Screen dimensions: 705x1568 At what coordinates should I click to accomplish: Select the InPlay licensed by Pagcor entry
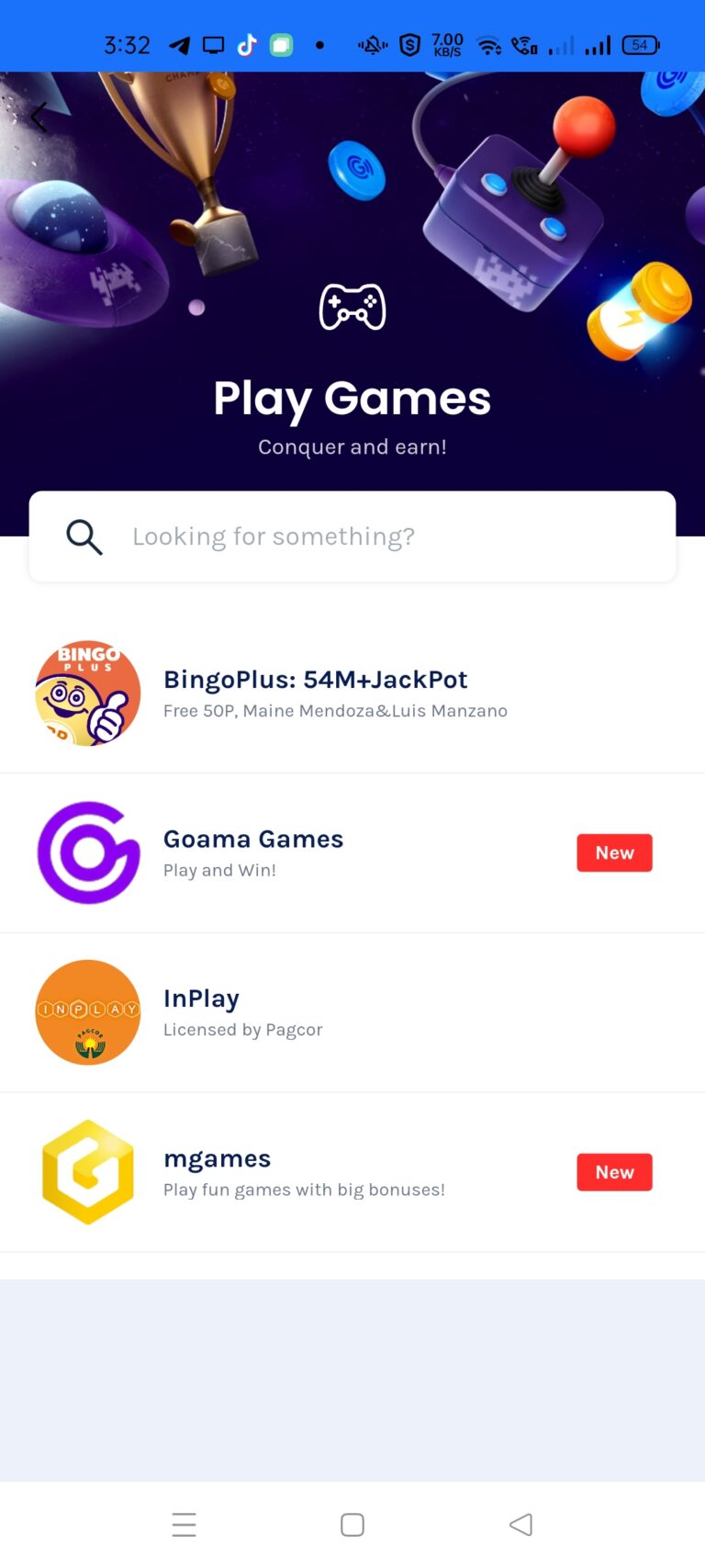(242, 1011)
